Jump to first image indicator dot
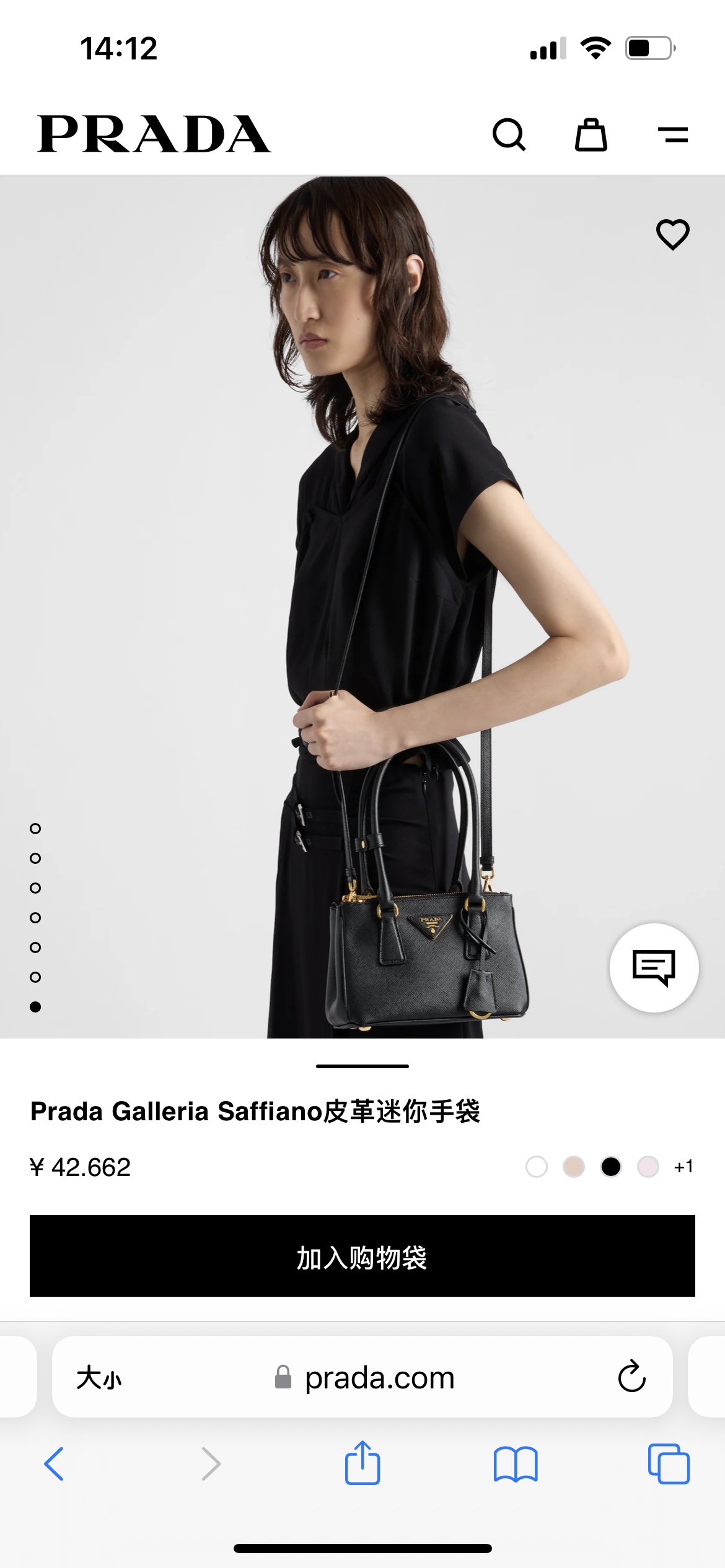The width and height of the screenshot is (725, 1568). pos(35,829)
